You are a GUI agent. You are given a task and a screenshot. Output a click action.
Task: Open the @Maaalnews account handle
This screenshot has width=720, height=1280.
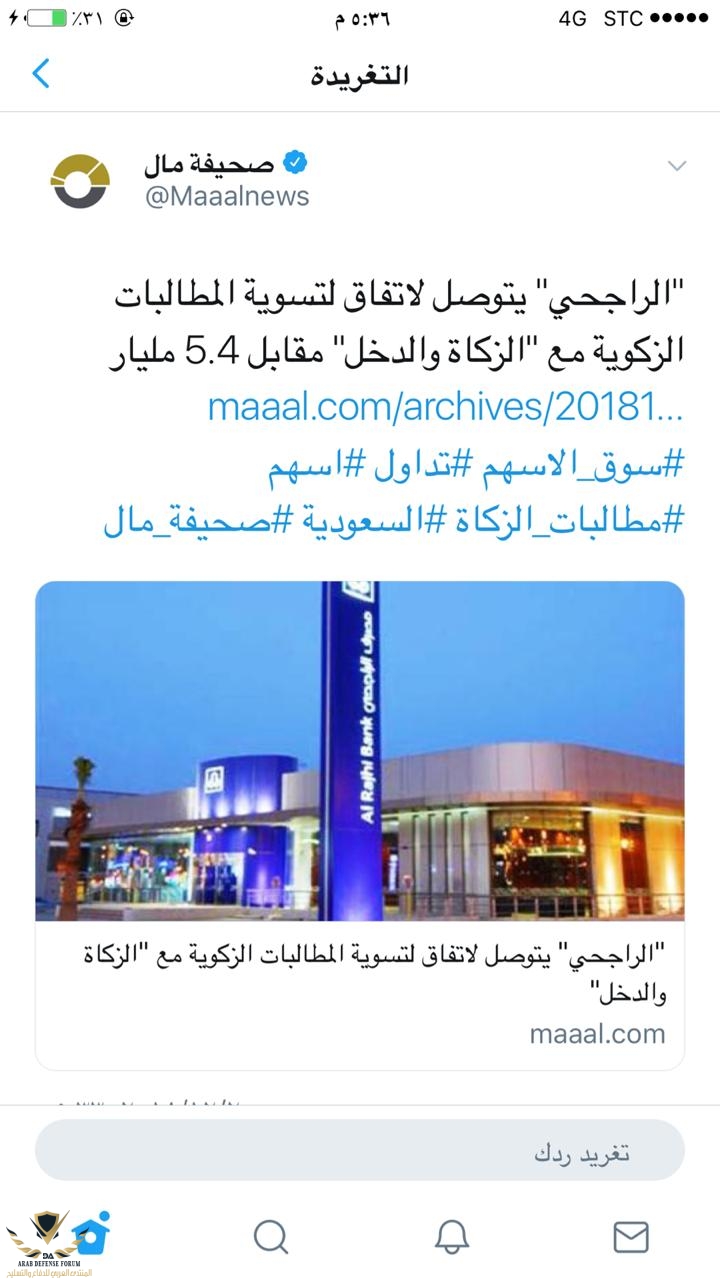click(x=227, y=196)
